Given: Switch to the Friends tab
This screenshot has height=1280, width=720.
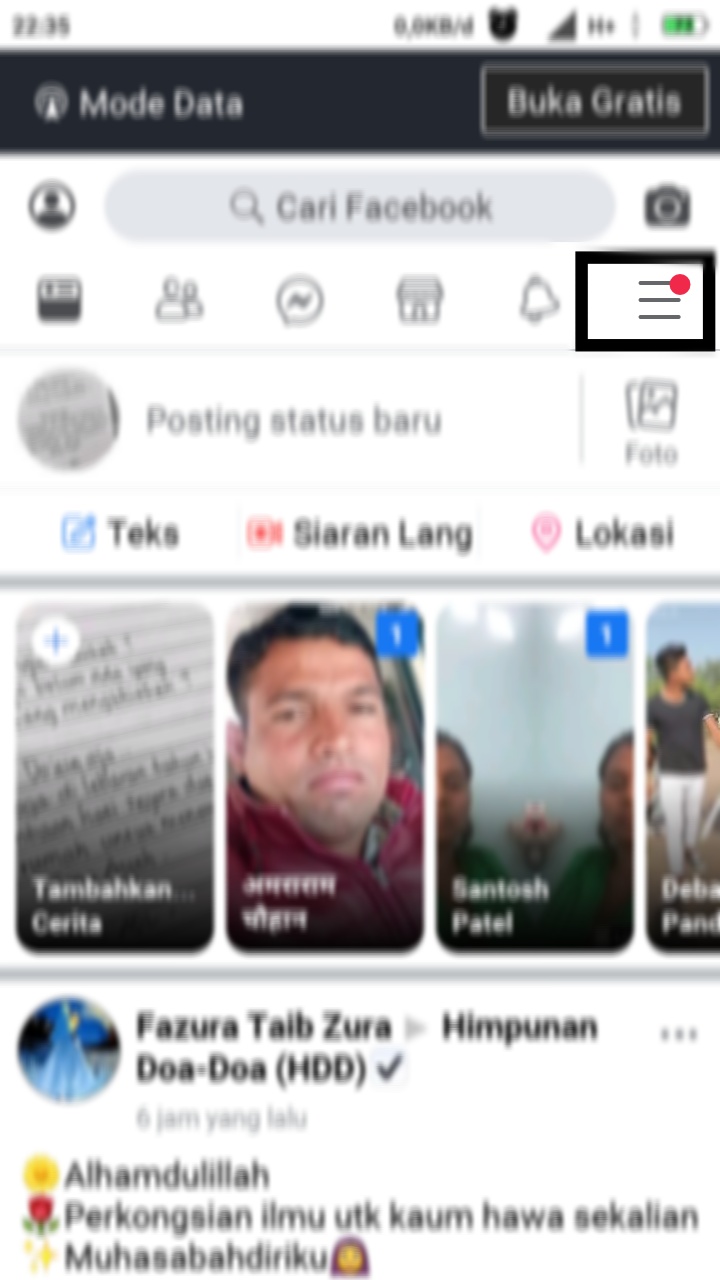Looking at the screenshot, I should click(180, 300).
